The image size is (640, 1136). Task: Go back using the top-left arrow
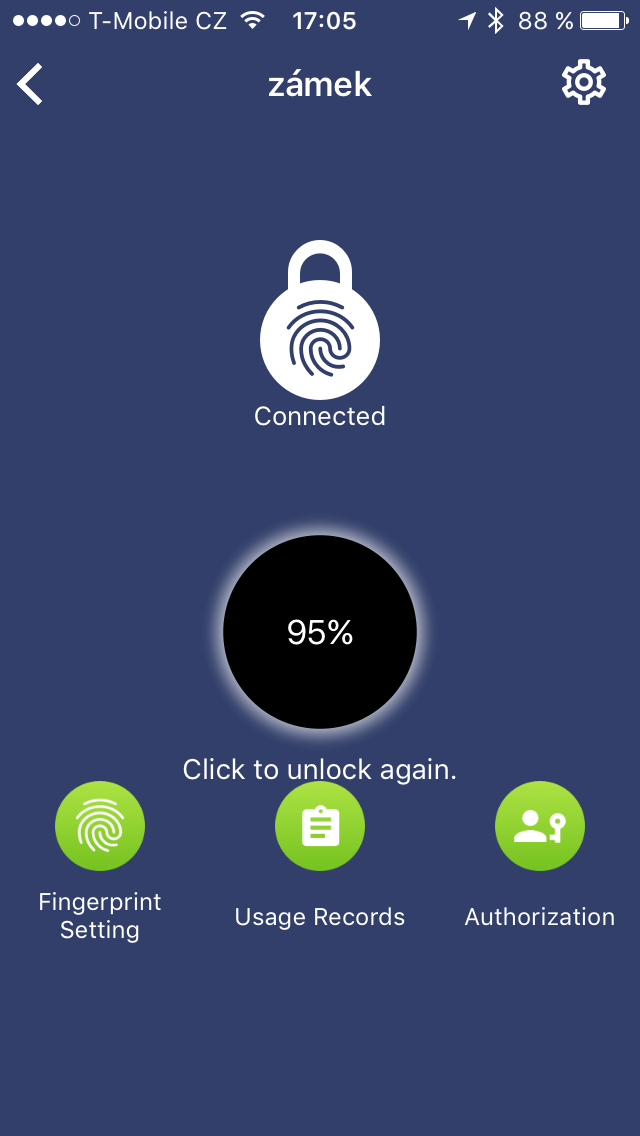(31, 84)
